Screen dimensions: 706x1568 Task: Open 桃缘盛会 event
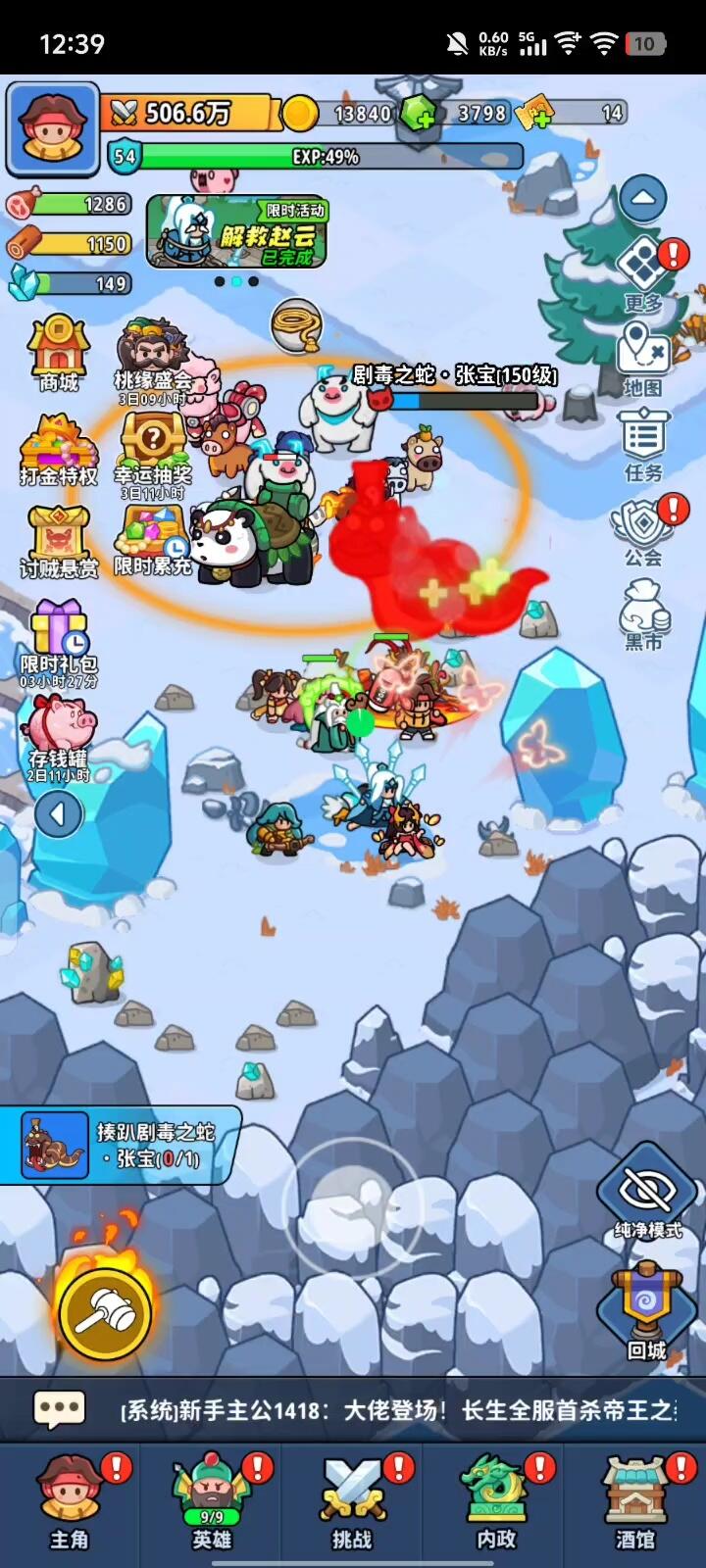(x=153, y=359)
